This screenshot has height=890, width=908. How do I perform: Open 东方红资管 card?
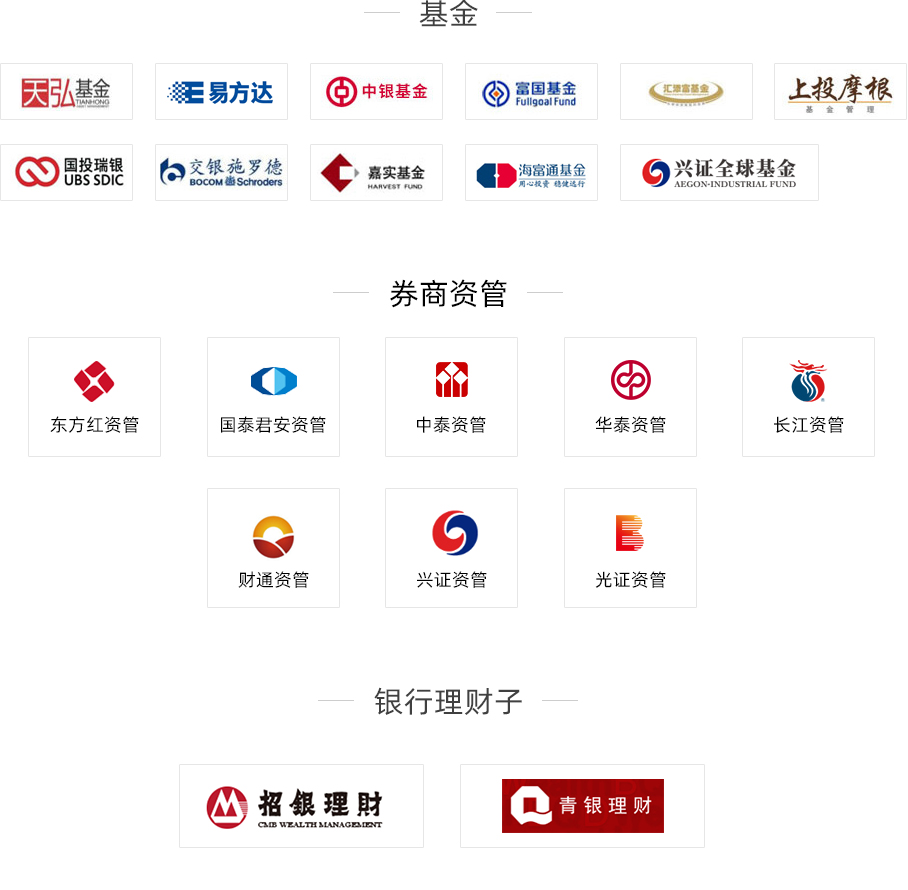pyautogui.click(x=94, y=397)
